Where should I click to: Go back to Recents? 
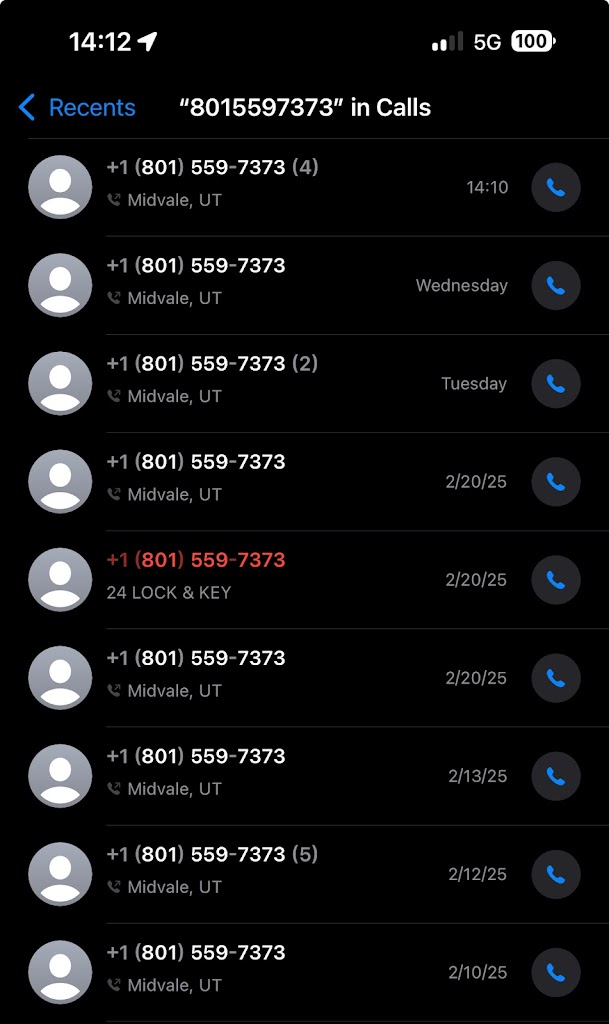point(77,108)
